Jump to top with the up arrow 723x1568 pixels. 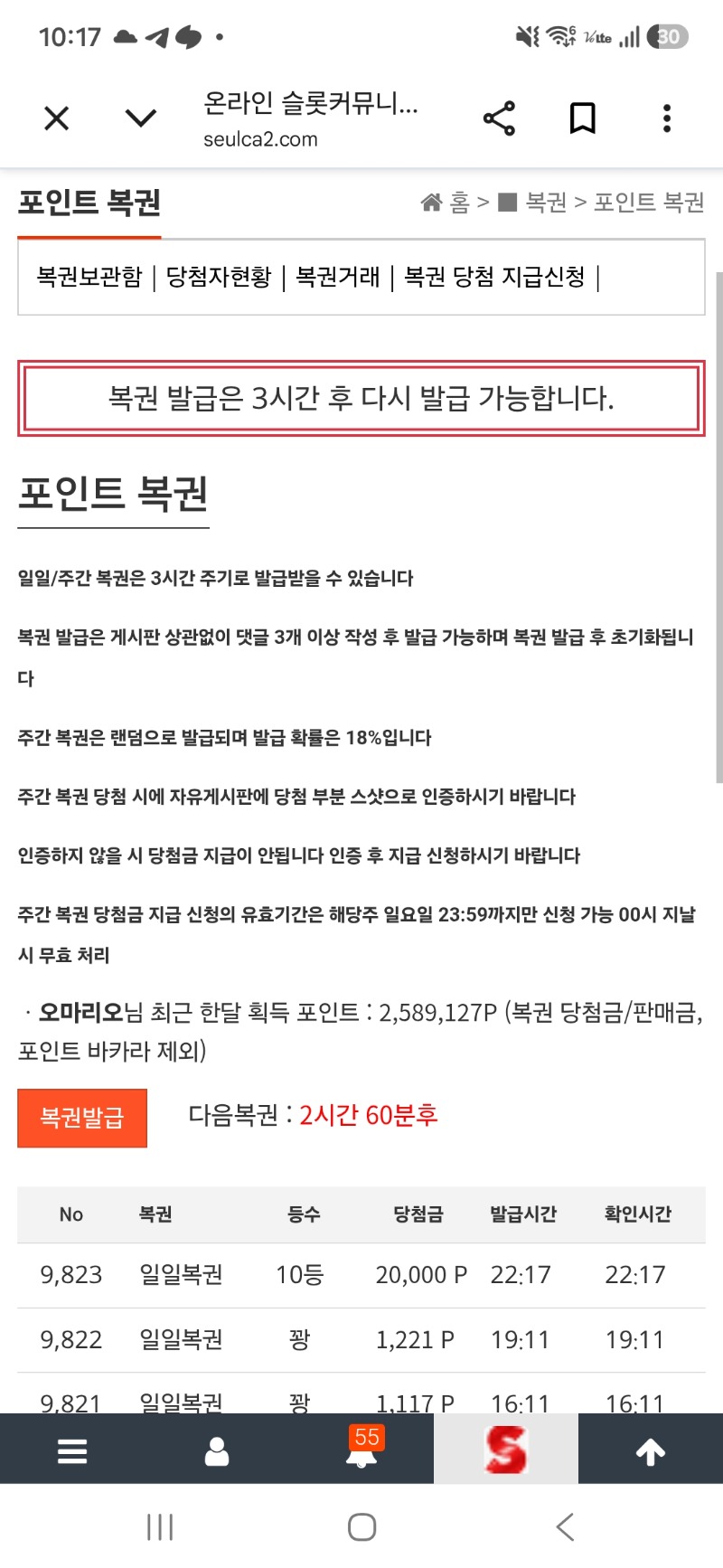pyautogui.click(x=651, y=1450)
